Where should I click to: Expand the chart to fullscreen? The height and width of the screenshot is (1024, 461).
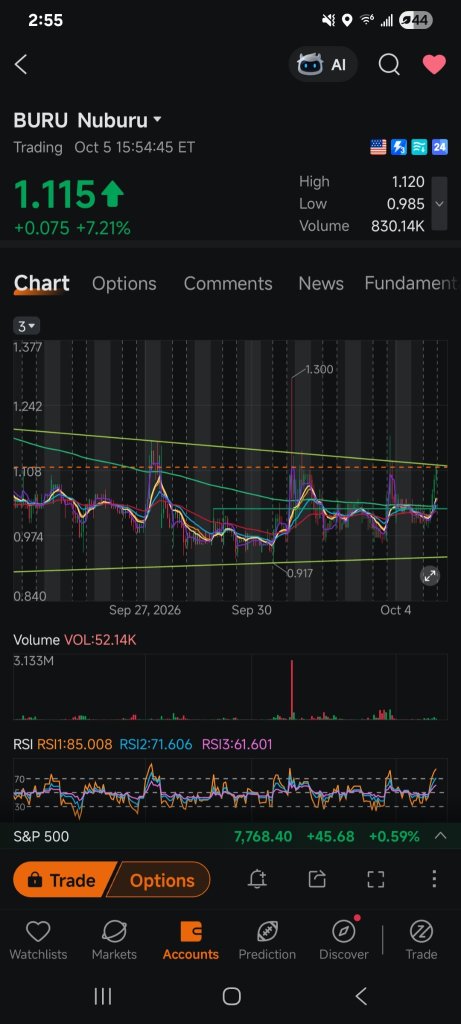[430, 576]
